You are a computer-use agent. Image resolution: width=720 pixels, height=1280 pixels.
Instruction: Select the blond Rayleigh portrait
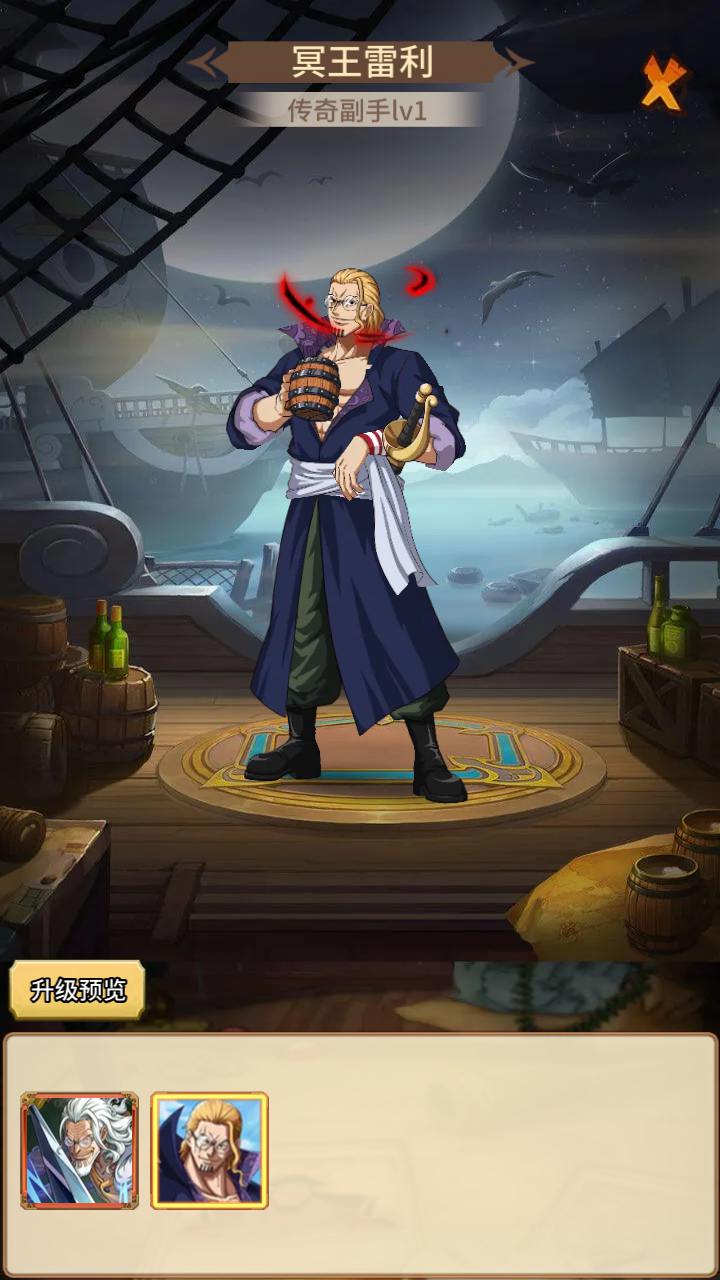coord(210,1151)
